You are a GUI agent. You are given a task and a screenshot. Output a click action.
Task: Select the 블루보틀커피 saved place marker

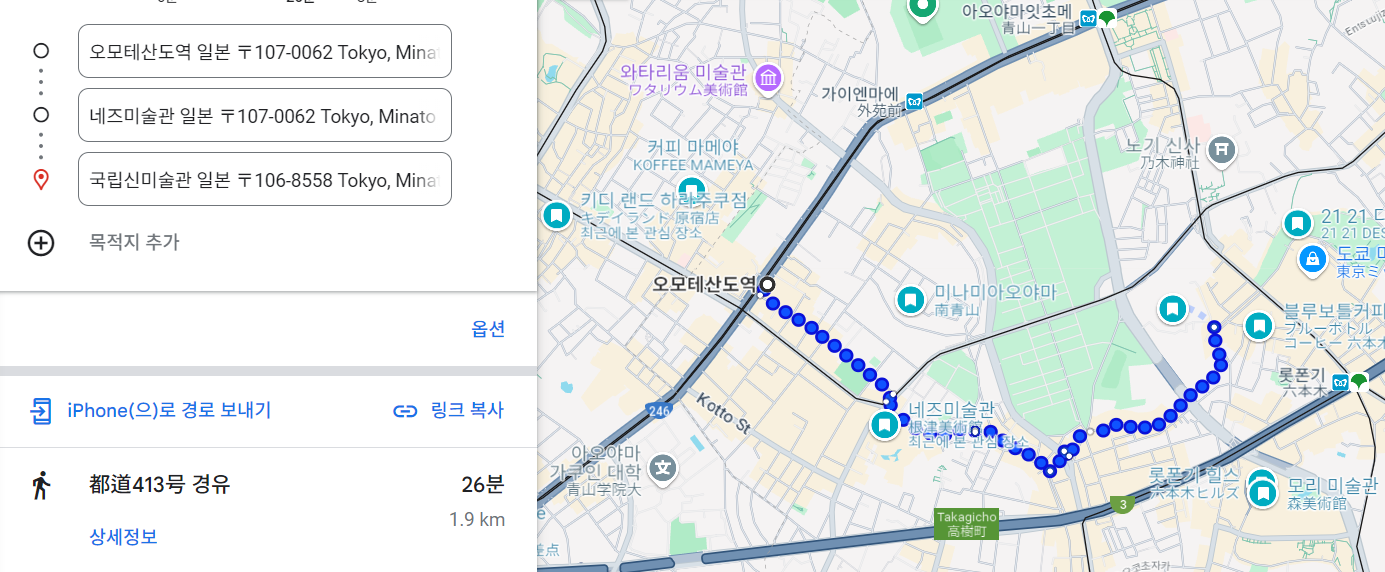pos(1259,326)
